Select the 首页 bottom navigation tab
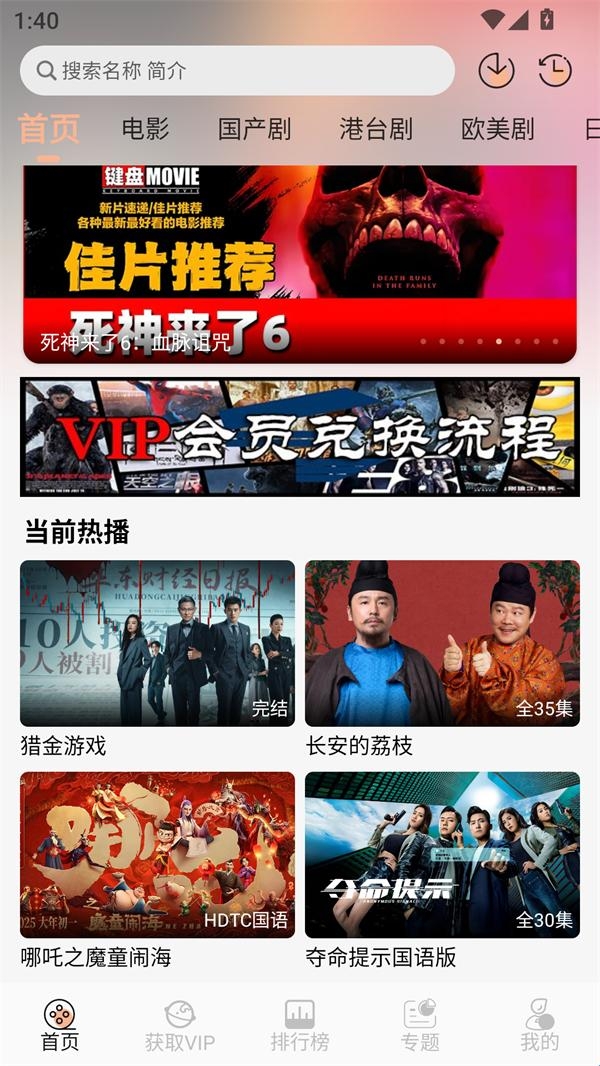 tap(60, 1025)
